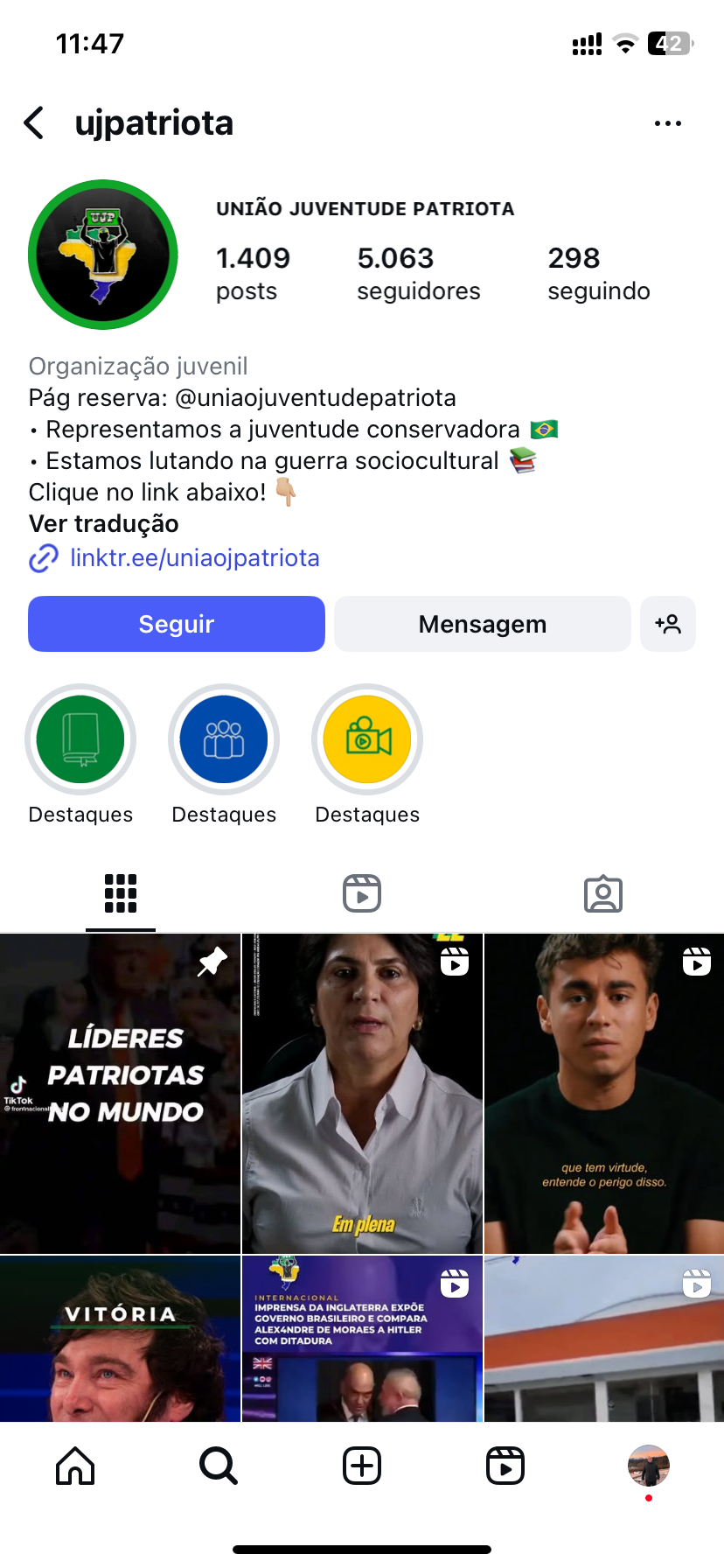Open the blue people Destaques highlight
The width and height of the screenshot is (724, 1568).
pos(224,739)
